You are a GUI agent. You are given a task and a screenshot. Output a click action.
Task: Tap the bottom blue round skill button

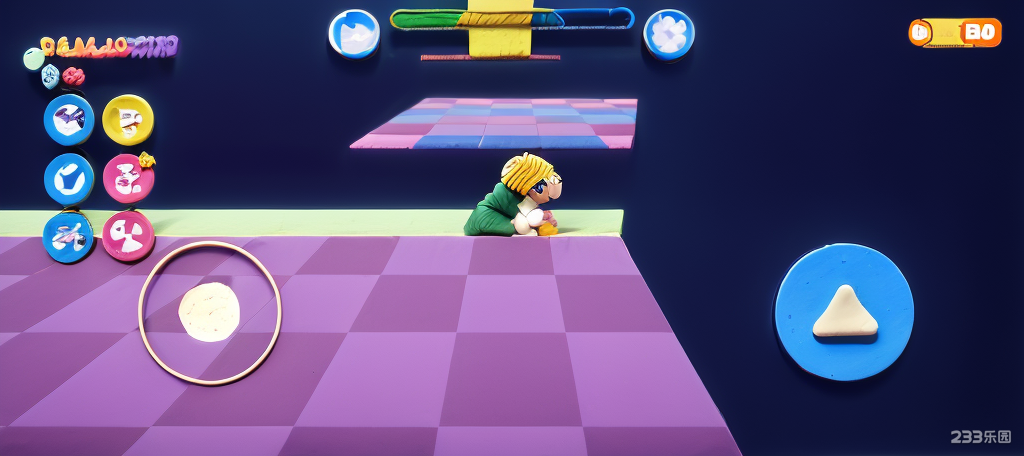[68, 237]
